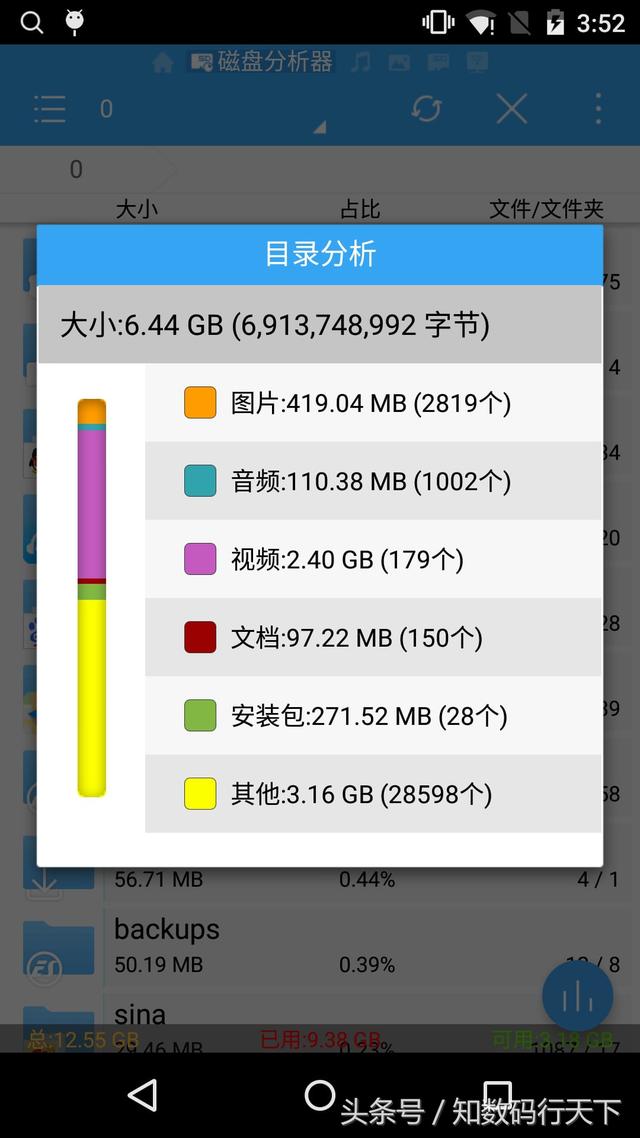Tap the floating chart analysis button

click(578, 996)
